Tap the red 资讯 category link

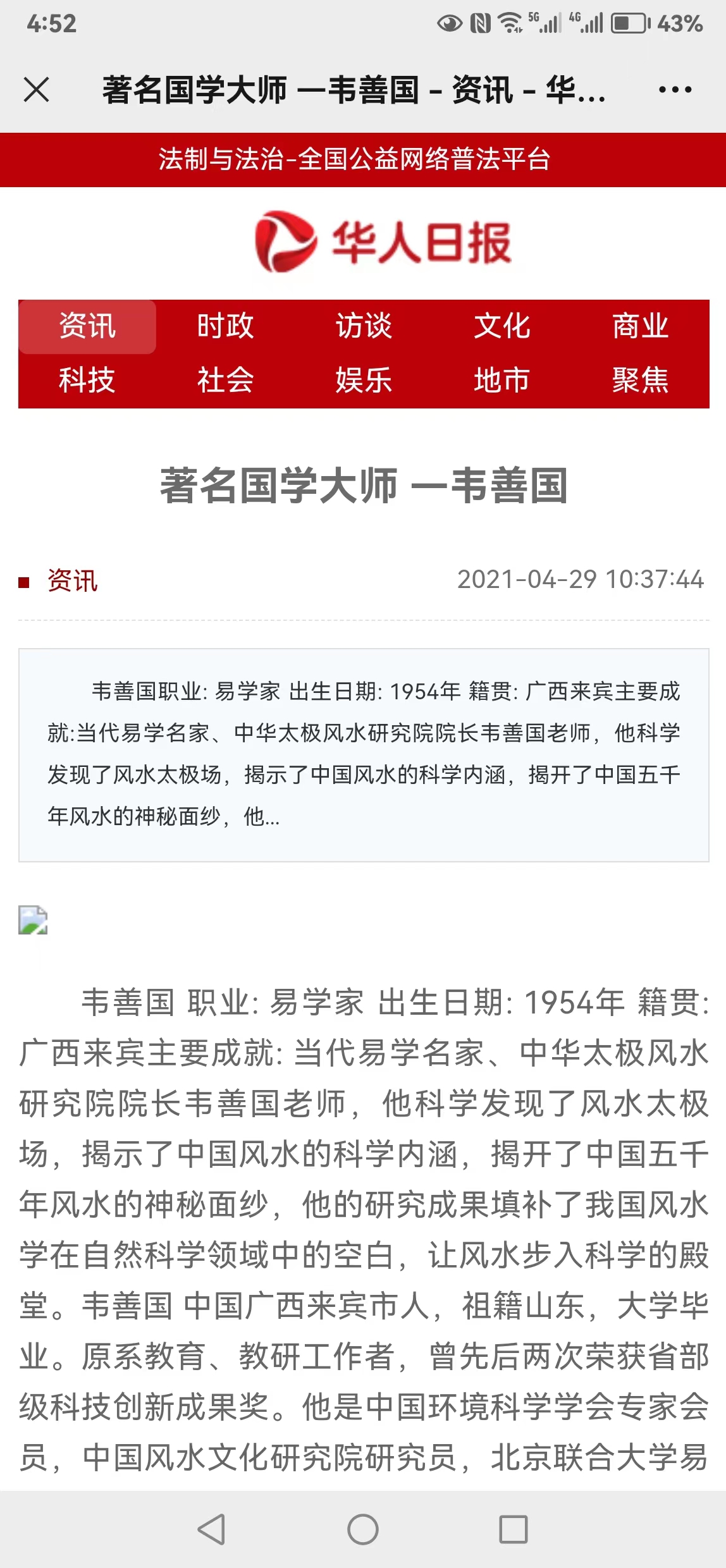(x=72, y=580)
